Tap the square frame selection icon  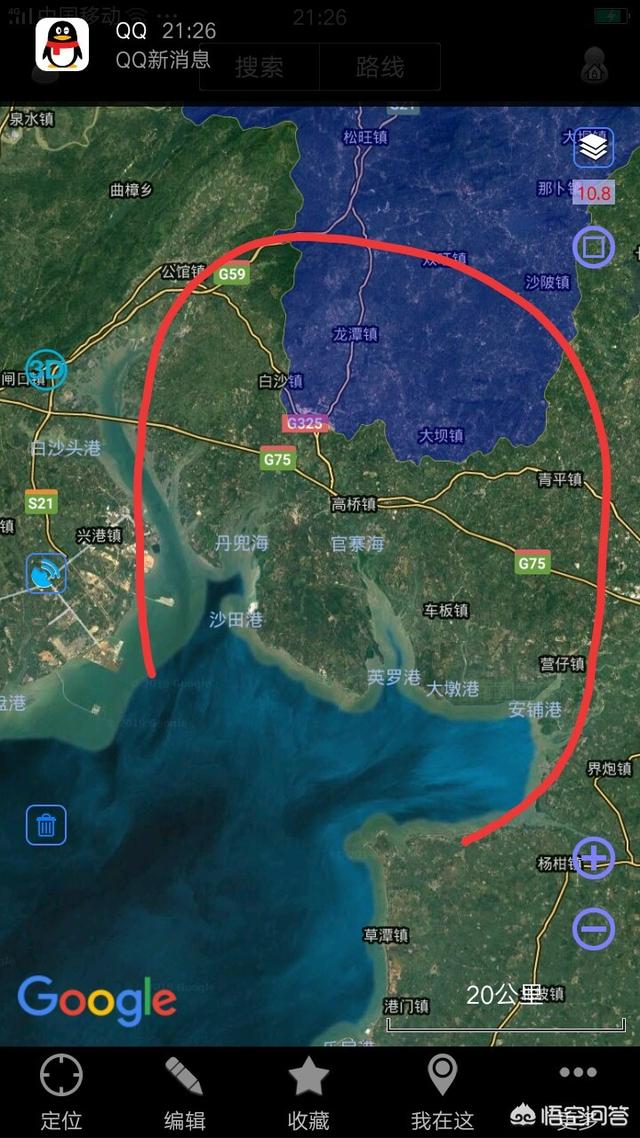coord(593,246)
